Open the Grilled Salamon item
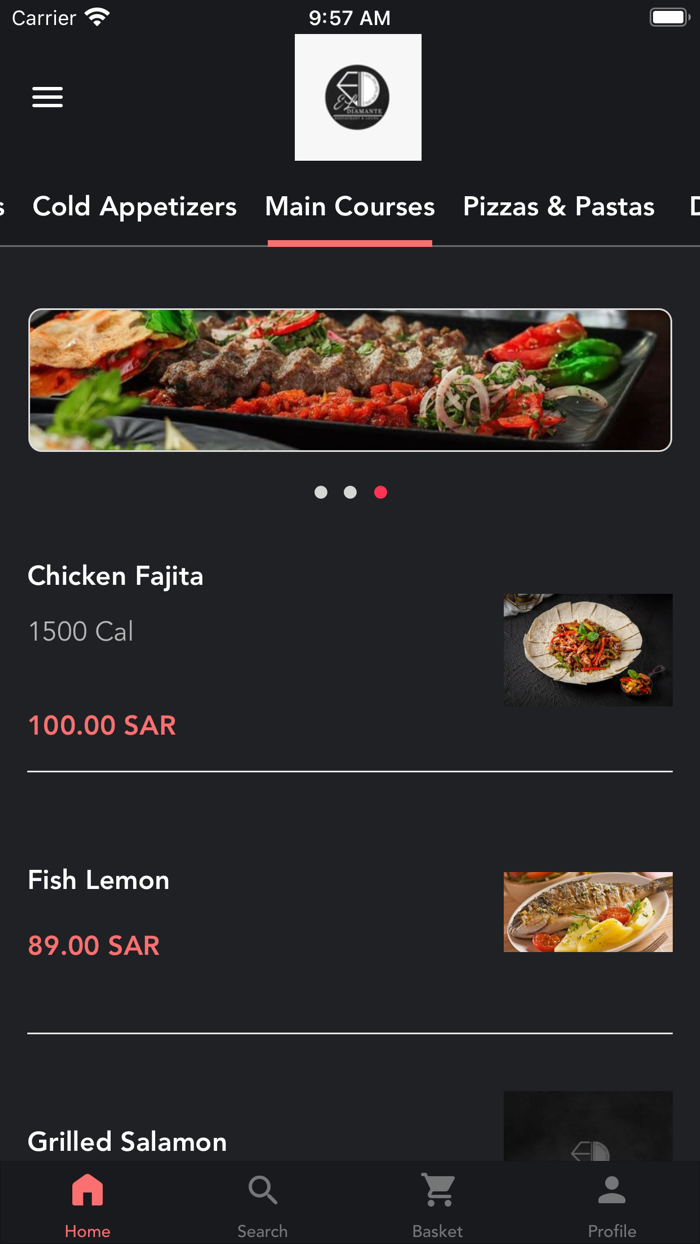The image size is (700, 1244). point(128,1140)
